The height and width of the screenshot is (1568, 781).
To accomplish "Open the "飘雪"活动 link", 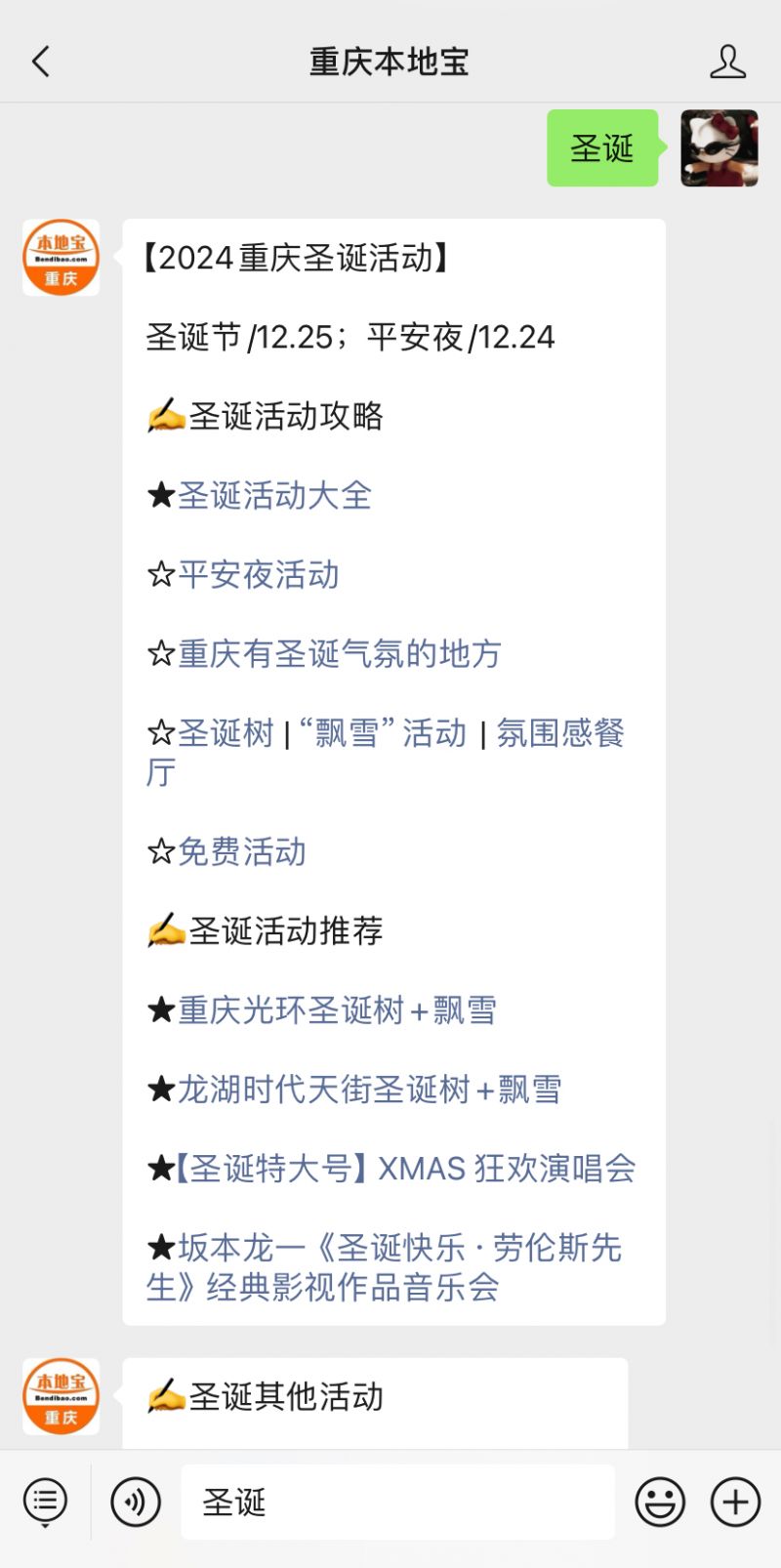I will [383, 732].
